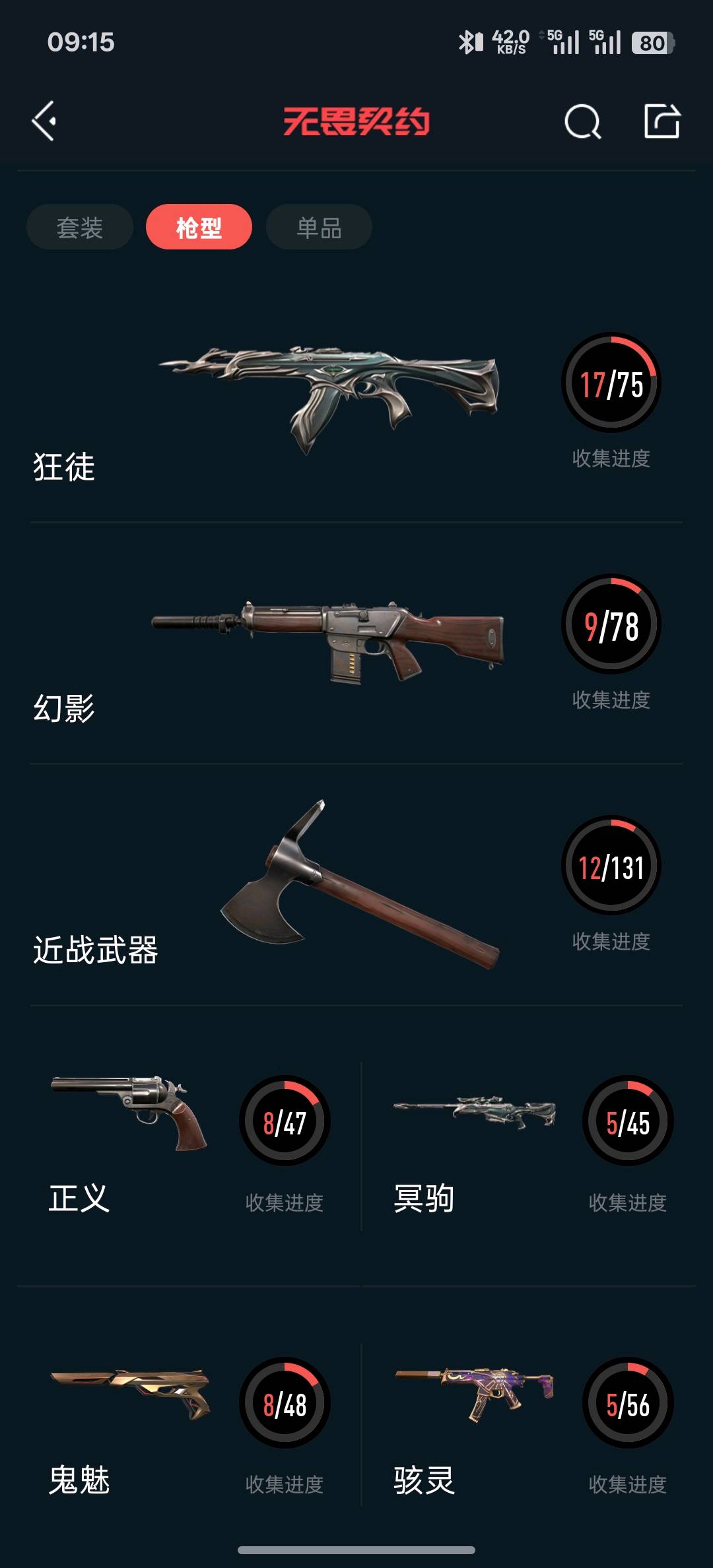Go back using the top-left arrow
This screenshot has height=1568, width=713.
pos(44,121)
